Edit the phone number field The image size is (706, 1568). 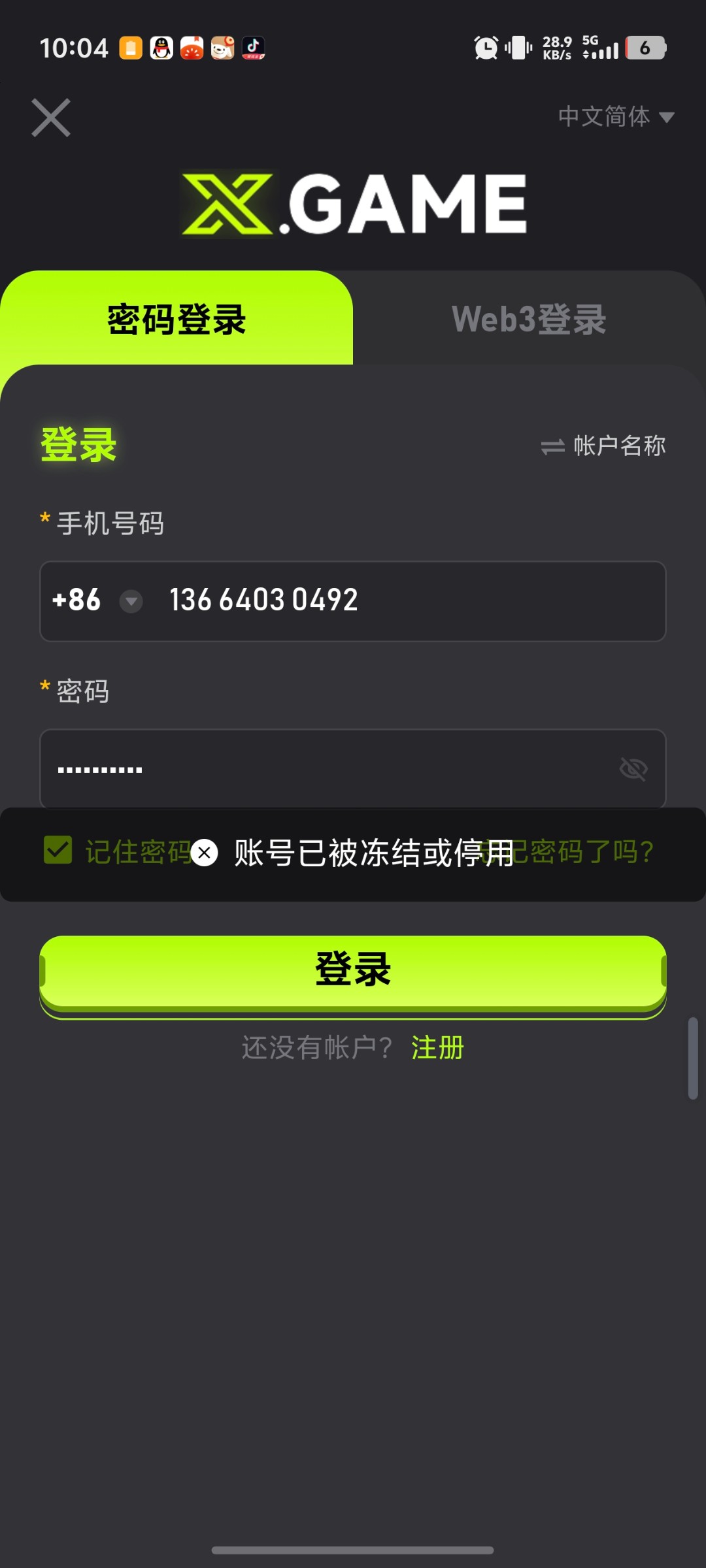point(405,600)
